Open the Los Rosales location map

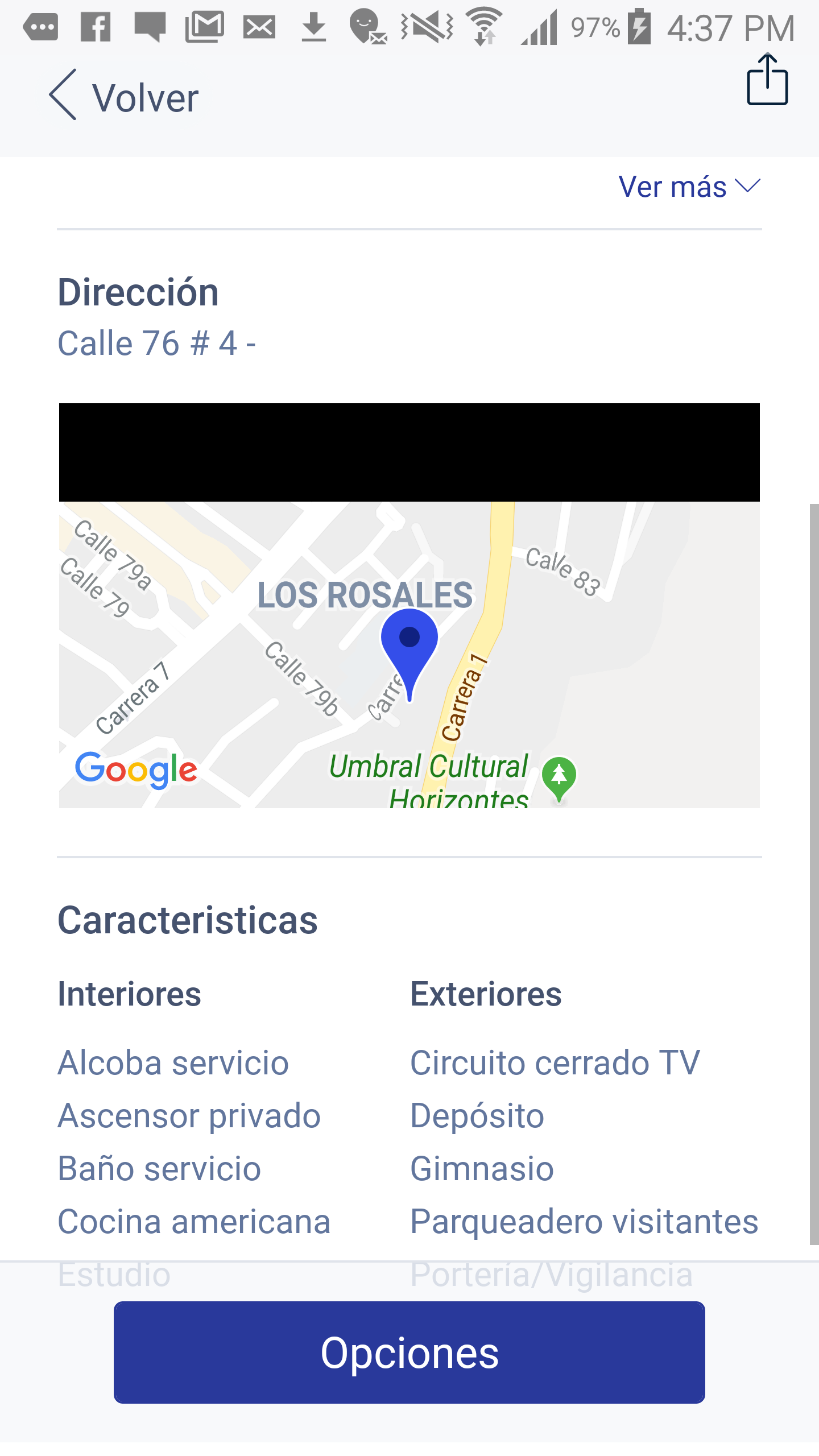[x=409, y=654]
